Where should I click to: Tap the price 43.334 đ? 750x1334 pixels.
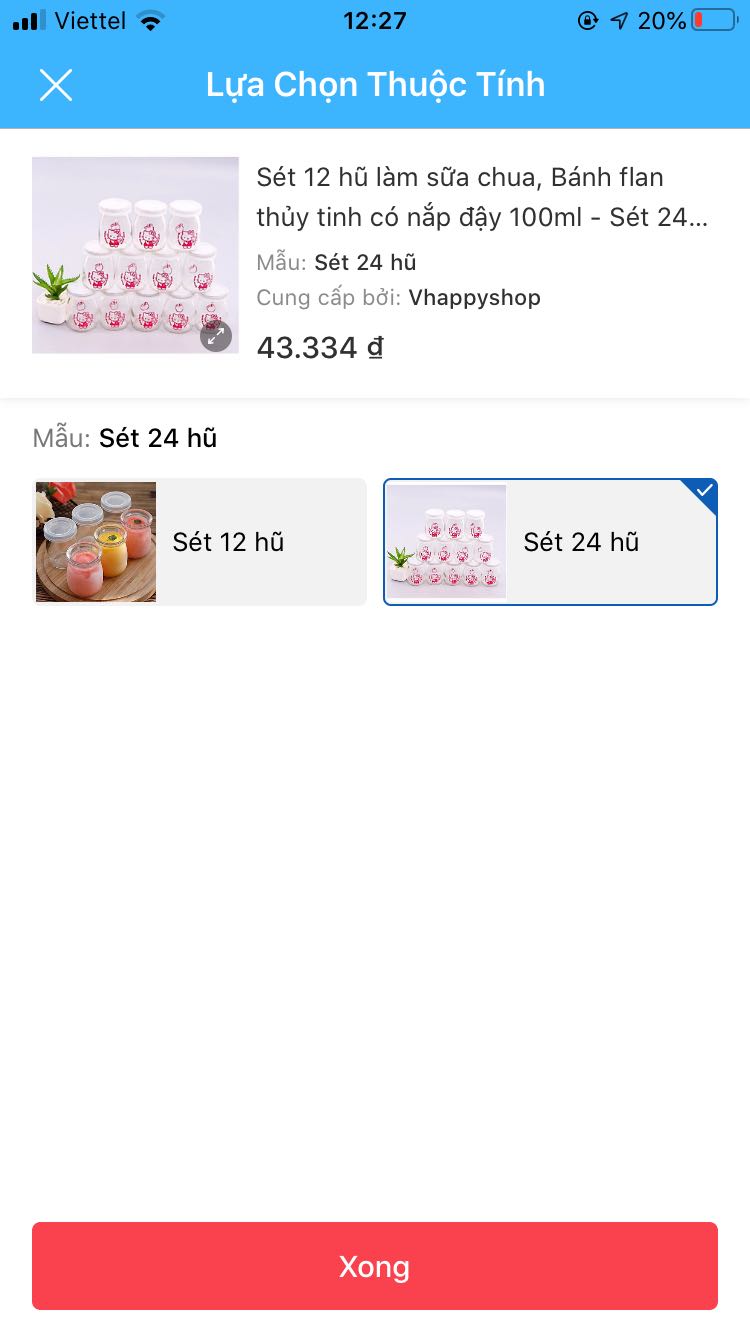(319, 347)
